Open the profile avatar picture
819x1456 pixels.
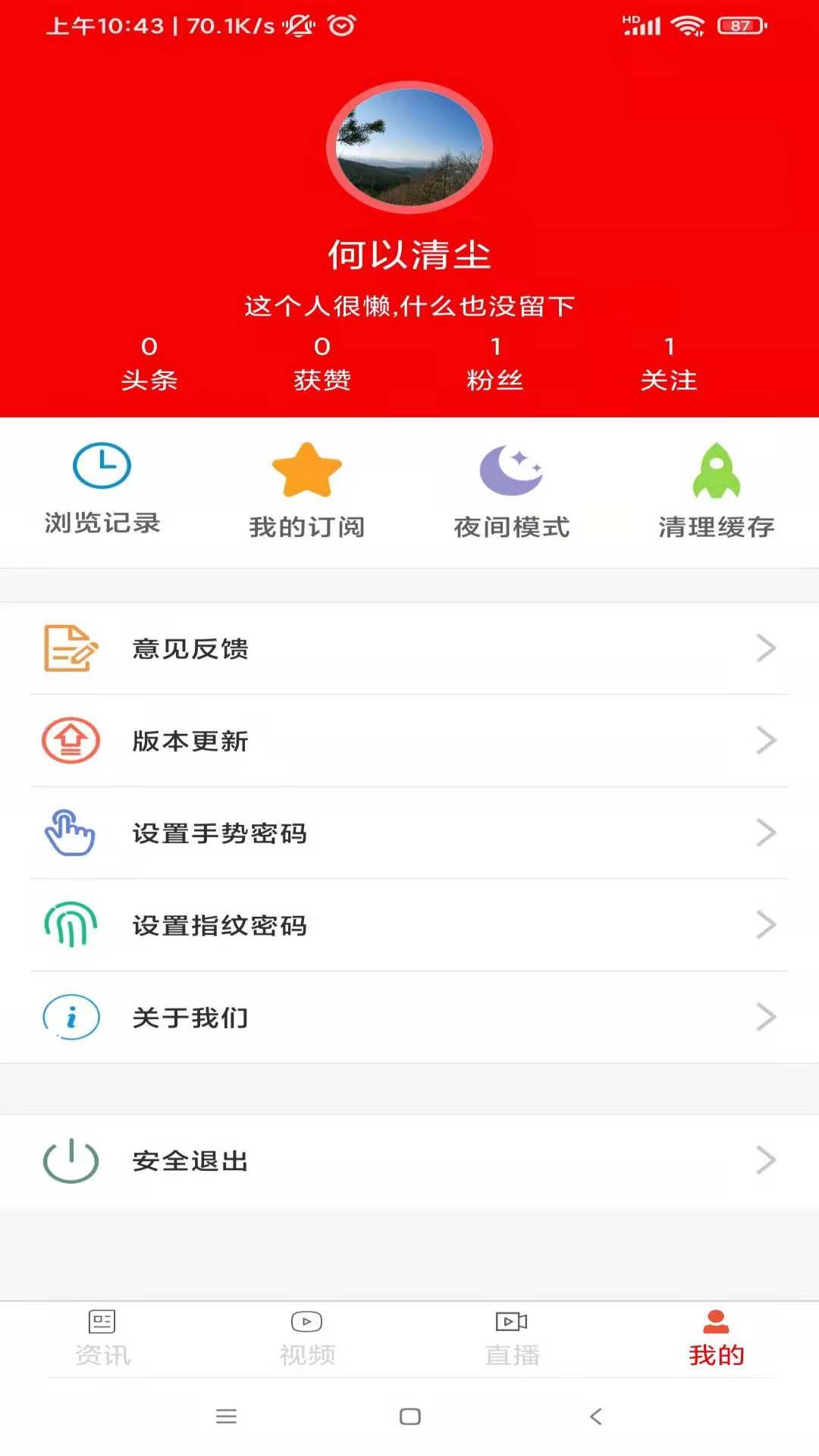pos(409,147)
